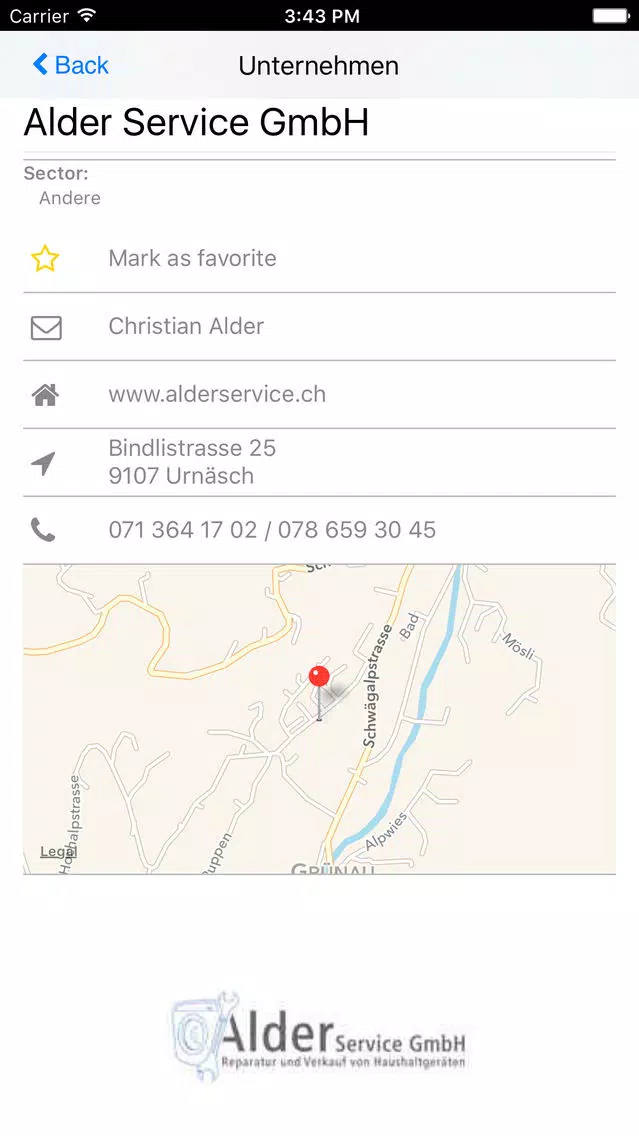Call the phone number 071 364 17 02

[x=183, y=530]
